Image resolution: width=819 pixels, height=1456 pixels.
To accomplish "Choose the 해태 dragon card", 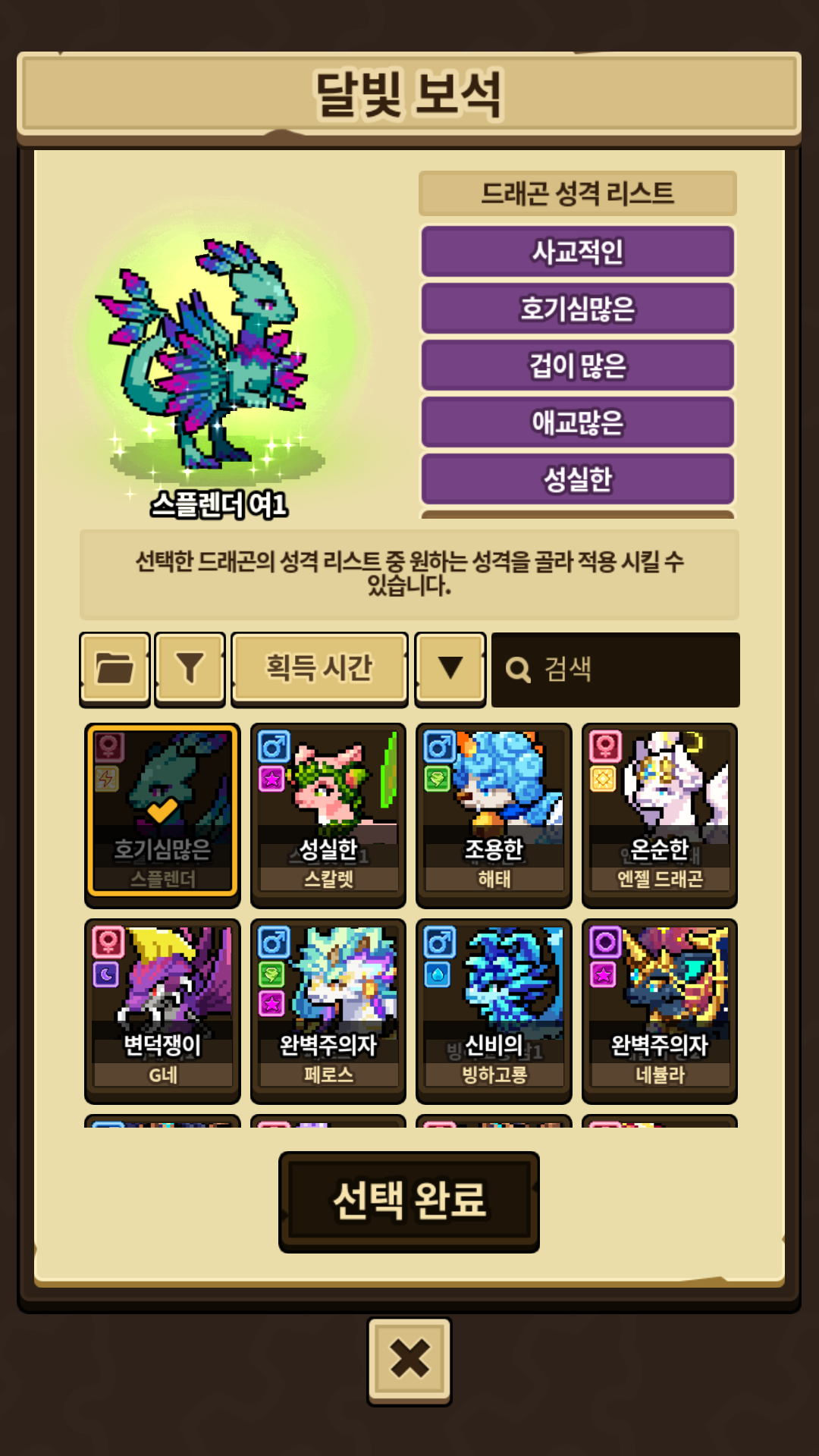I will [494, 814].
